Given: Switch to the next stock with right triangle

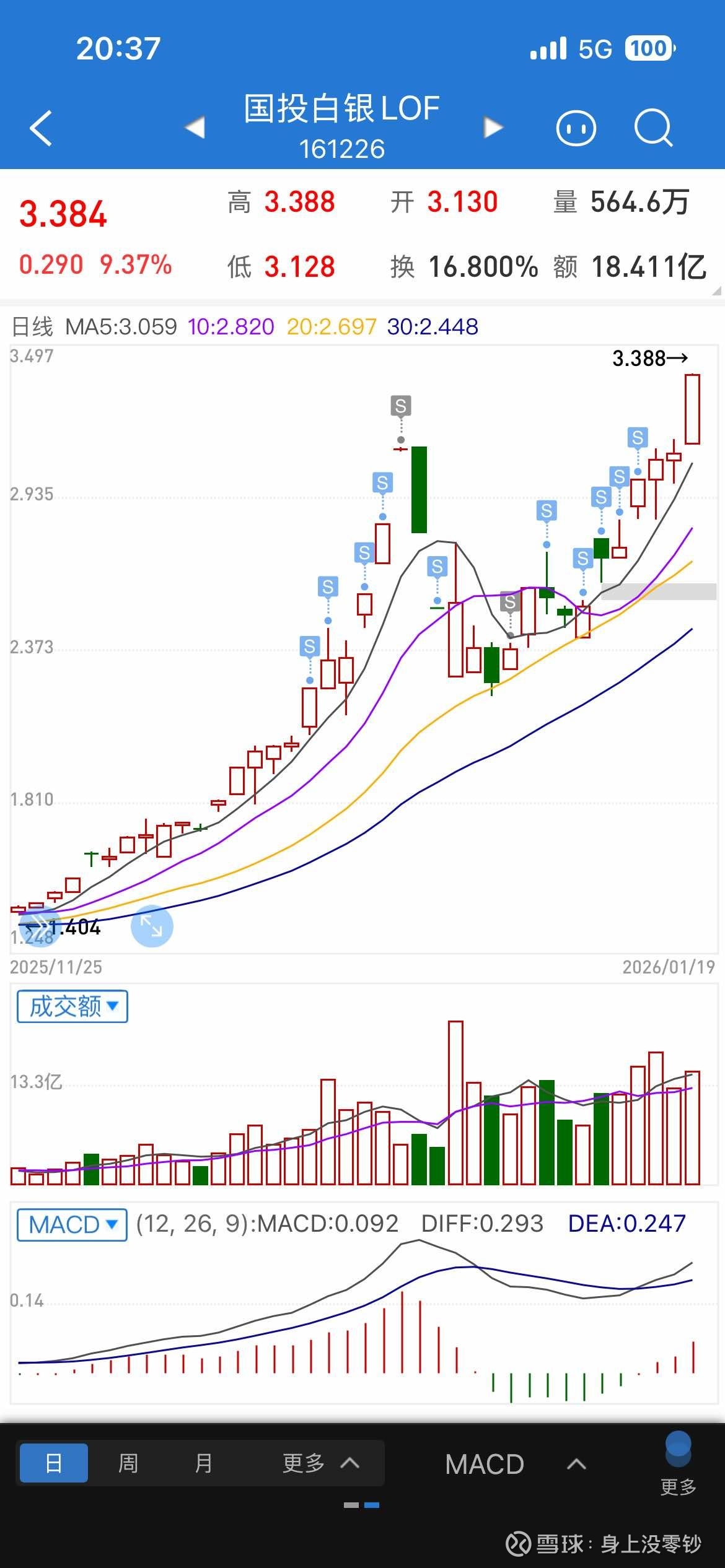Looking at the screenshot, I should (x=493, y=128).
